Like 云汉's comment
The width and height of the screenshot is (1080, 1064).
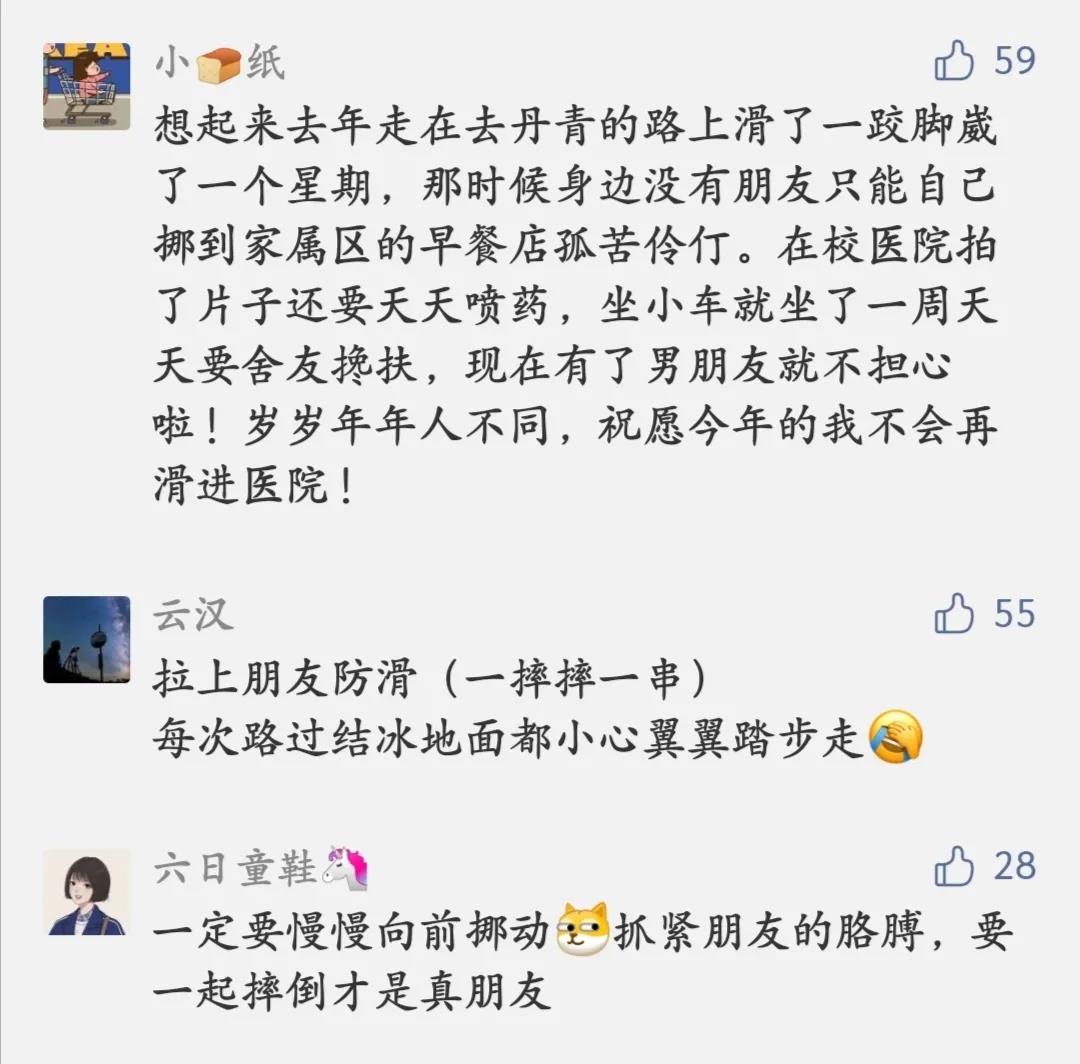click(954, 613)
